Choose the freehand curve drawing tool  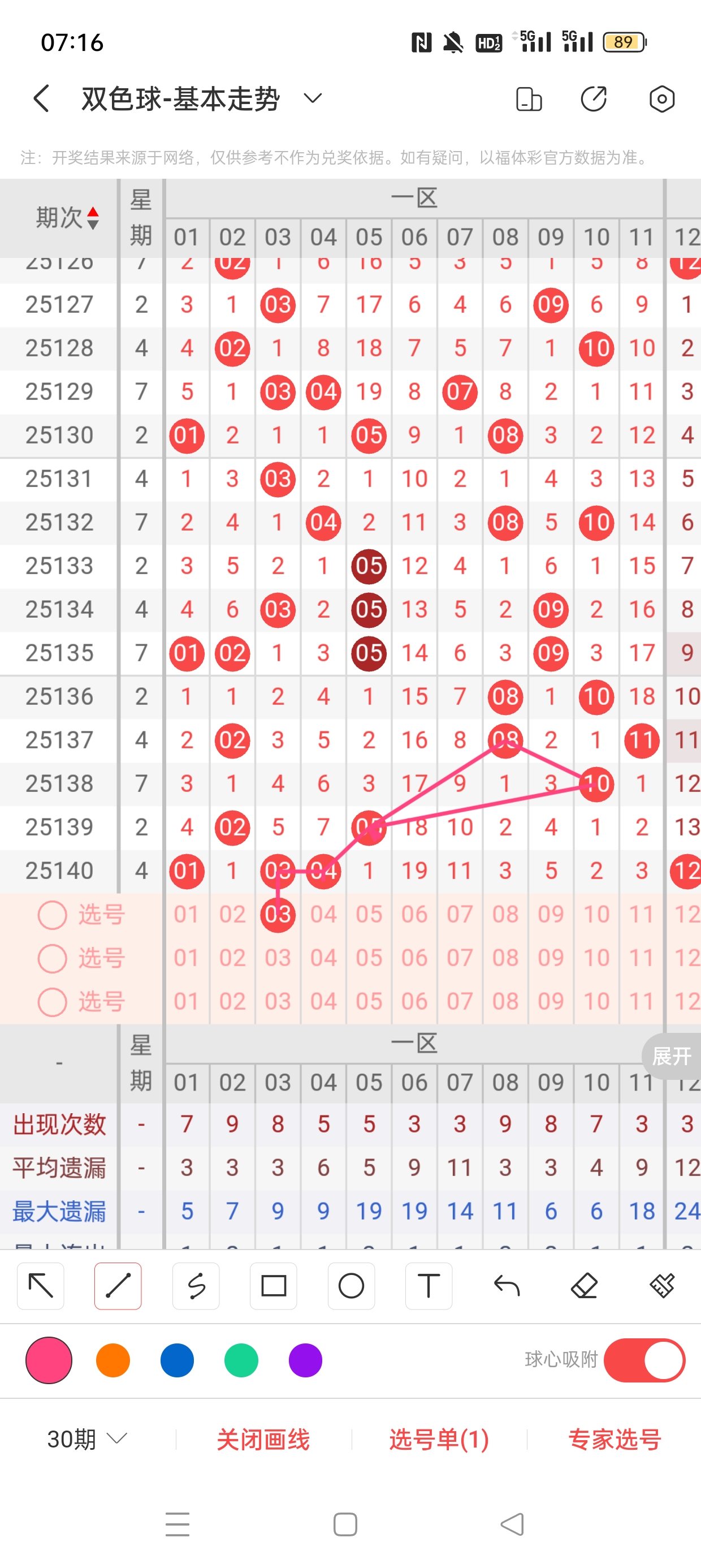[x=196, y=1286]
